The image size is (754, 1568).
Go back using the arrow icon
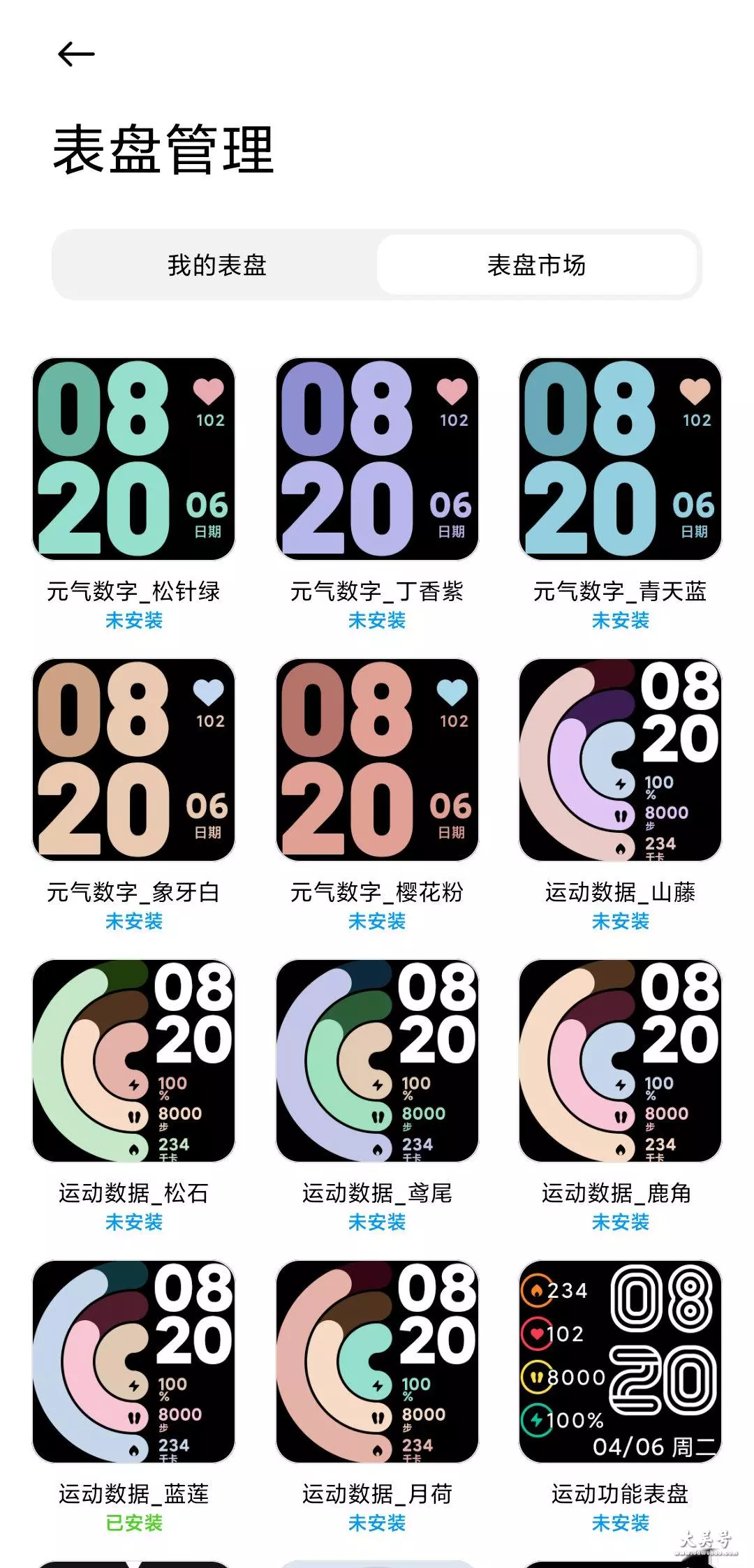coord(76,54)
